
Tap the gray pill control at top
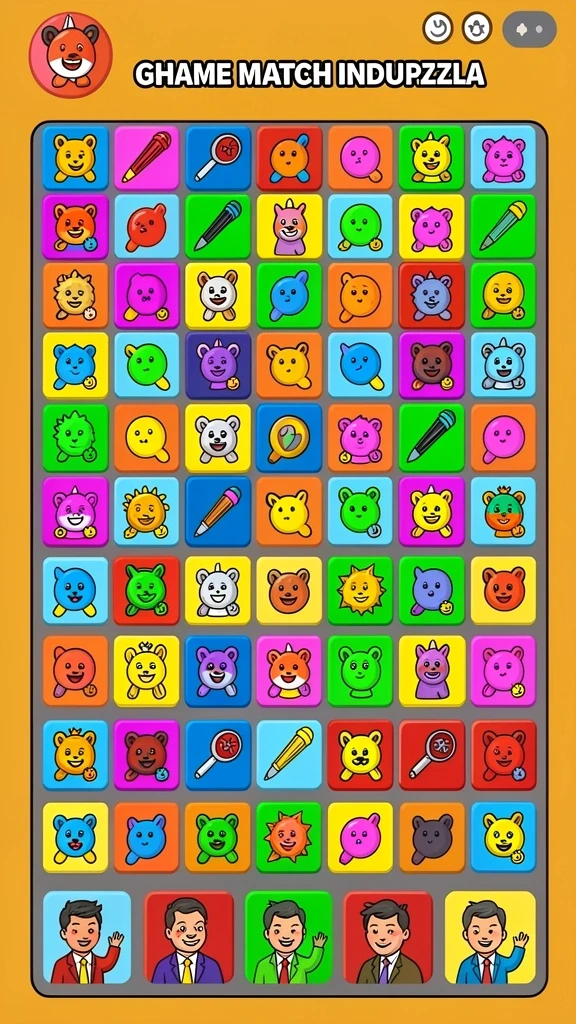click(x=530, y=29)
